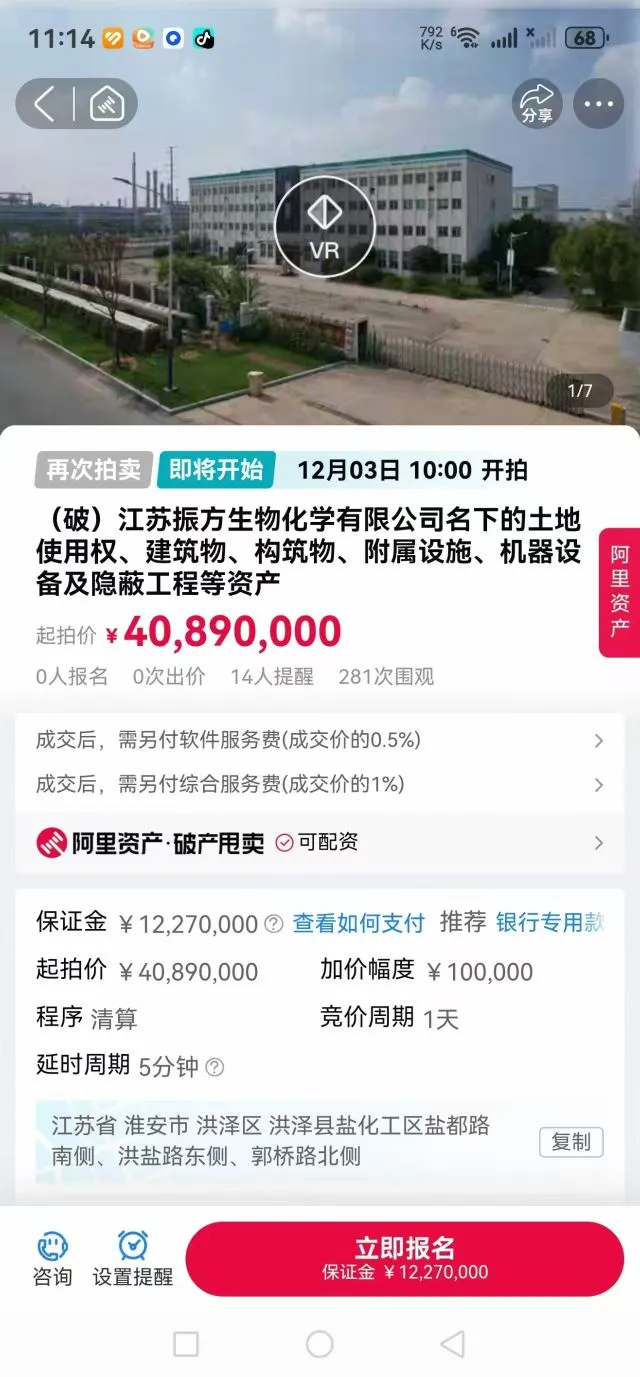The height and width of the screenshot is (1377, 640).
Task: Open the 阿里资产 side tab
Action: point(620,592)
